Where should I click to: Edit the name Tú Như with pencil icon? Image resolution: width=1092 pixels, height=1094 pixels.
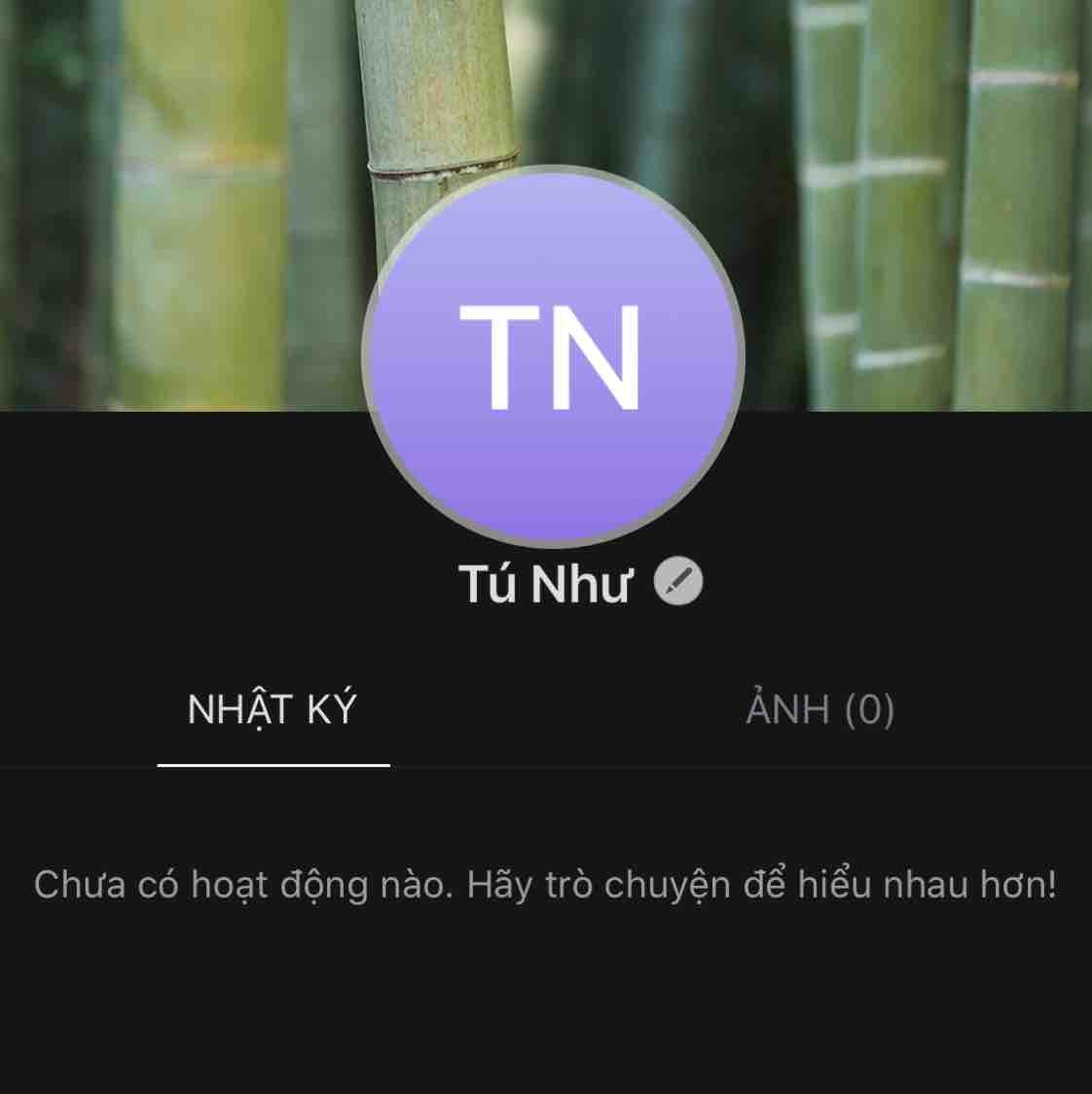tap(678, 582)
